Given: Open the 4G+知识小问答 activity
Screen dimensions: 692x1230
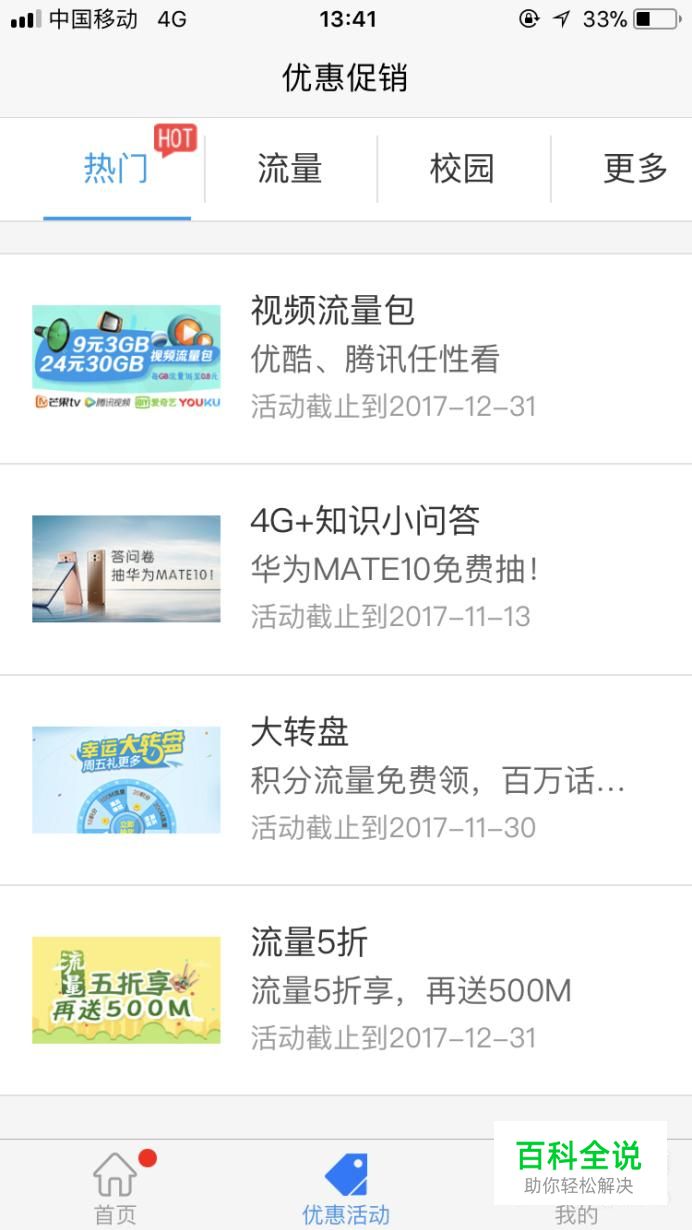Looking at the screenshot, I should [345, 569].
